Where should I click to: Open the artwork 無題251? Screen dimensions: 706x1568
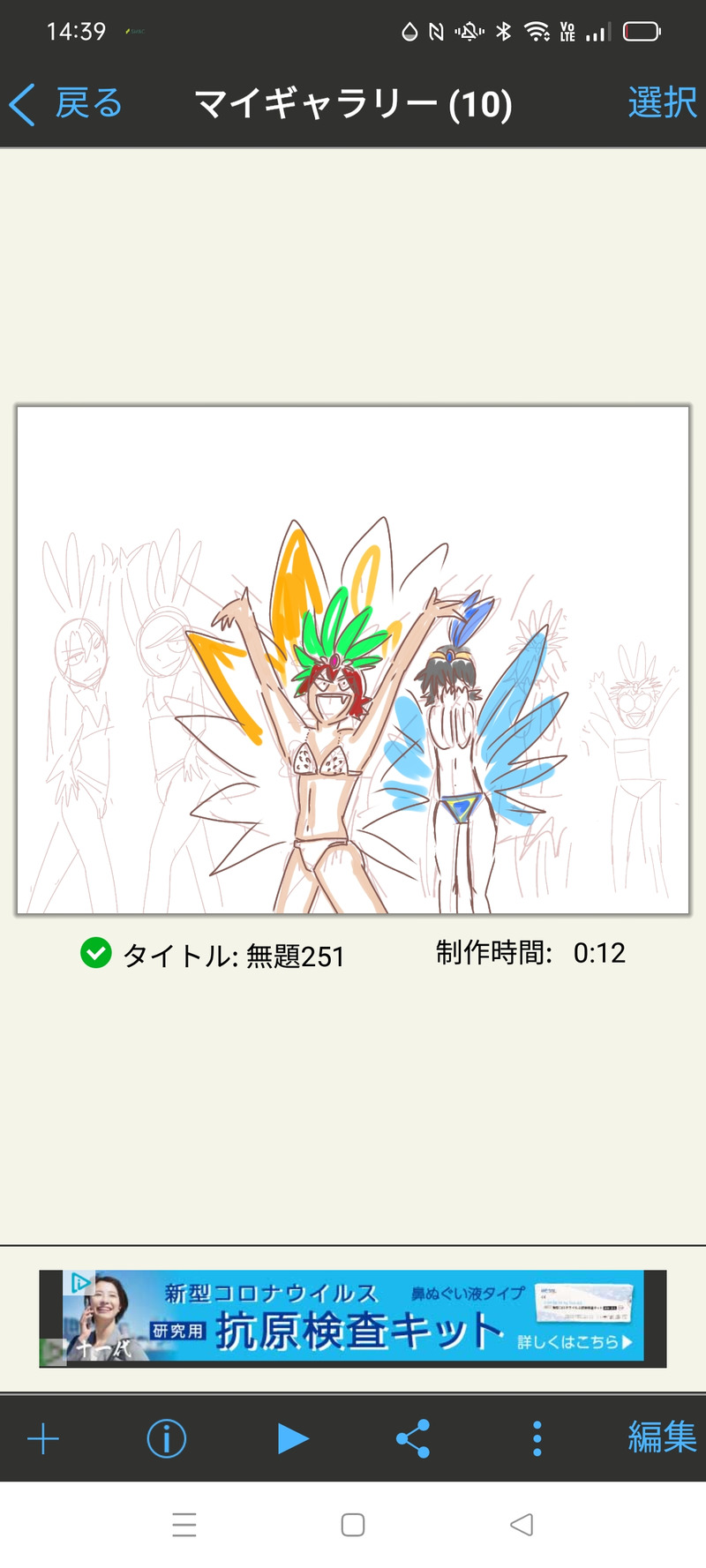pyautogui.click(x=353, y=660)
